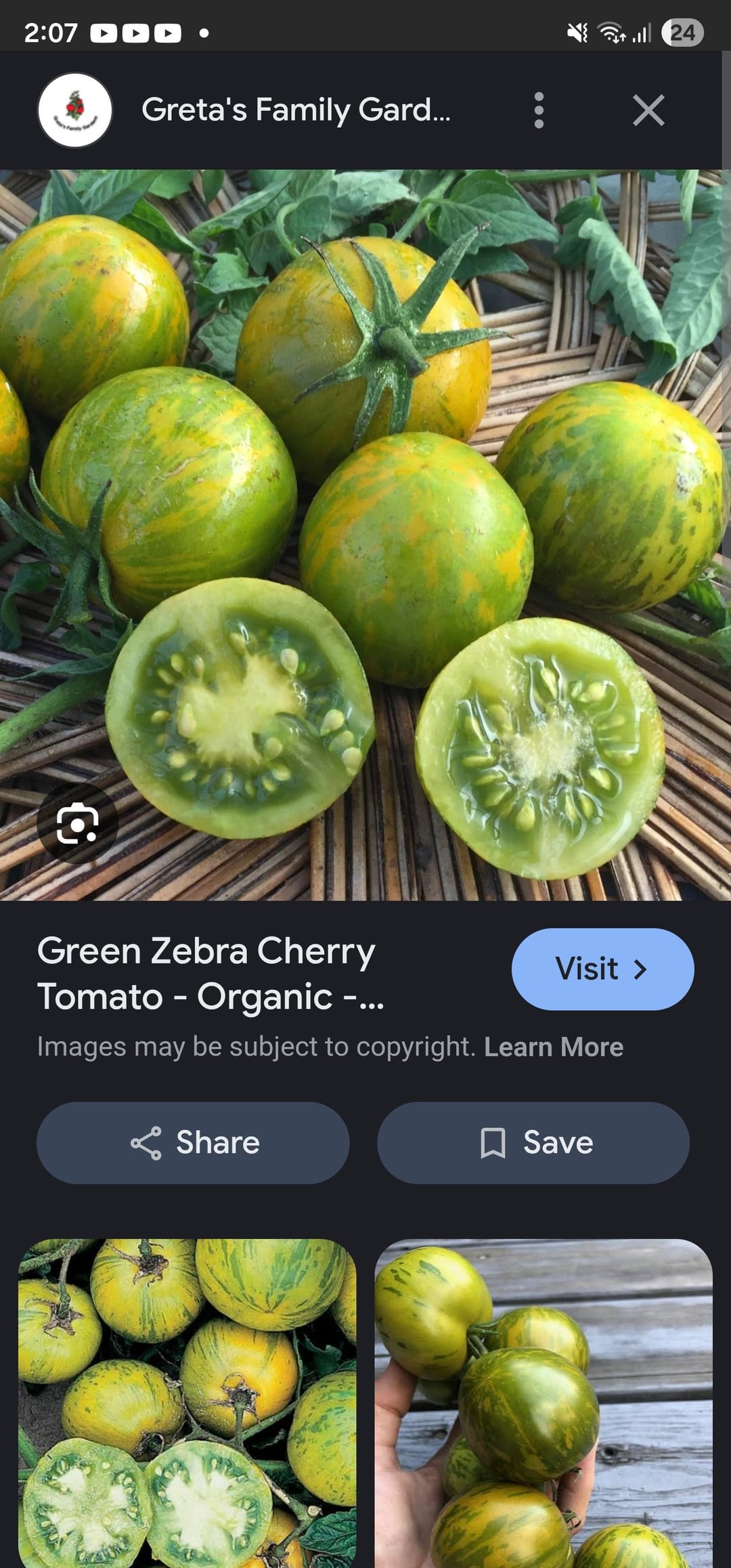Search this image with Google Lens
Screen dimensions: 731x1568
(77, 823)
